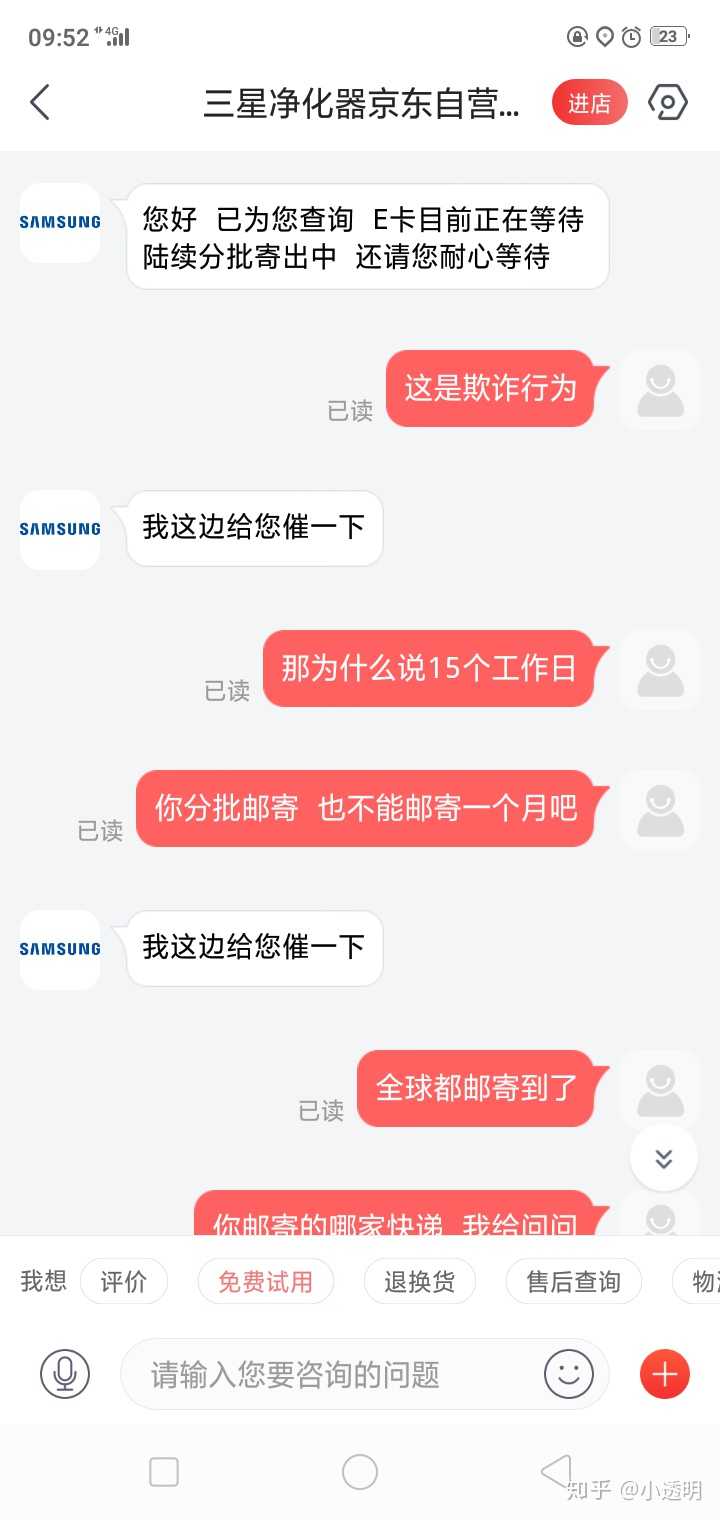
Task: Activate voice input with the microphone icon
Action: pos(65,1374)
